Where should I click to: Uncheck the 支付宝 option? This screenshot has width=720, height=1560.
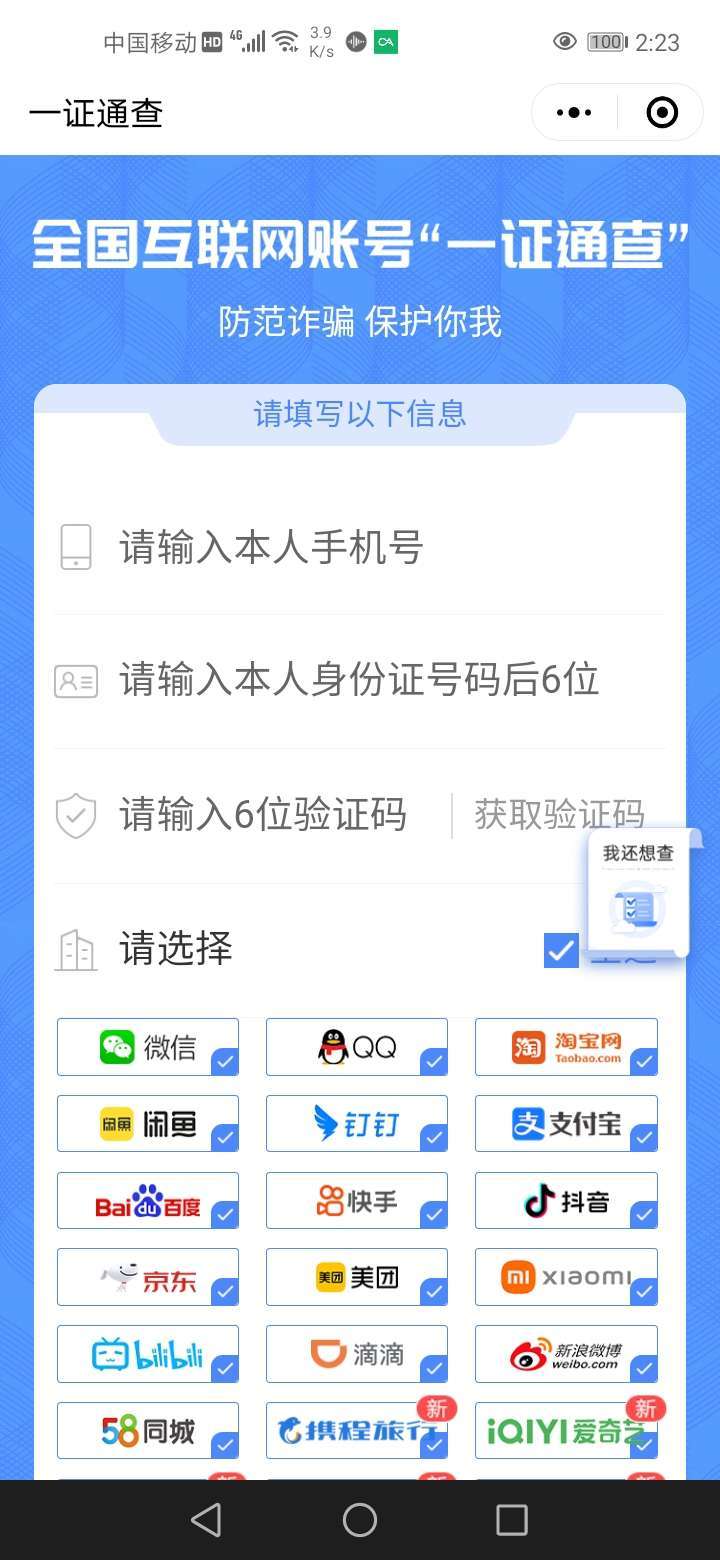click(566, 1124)
